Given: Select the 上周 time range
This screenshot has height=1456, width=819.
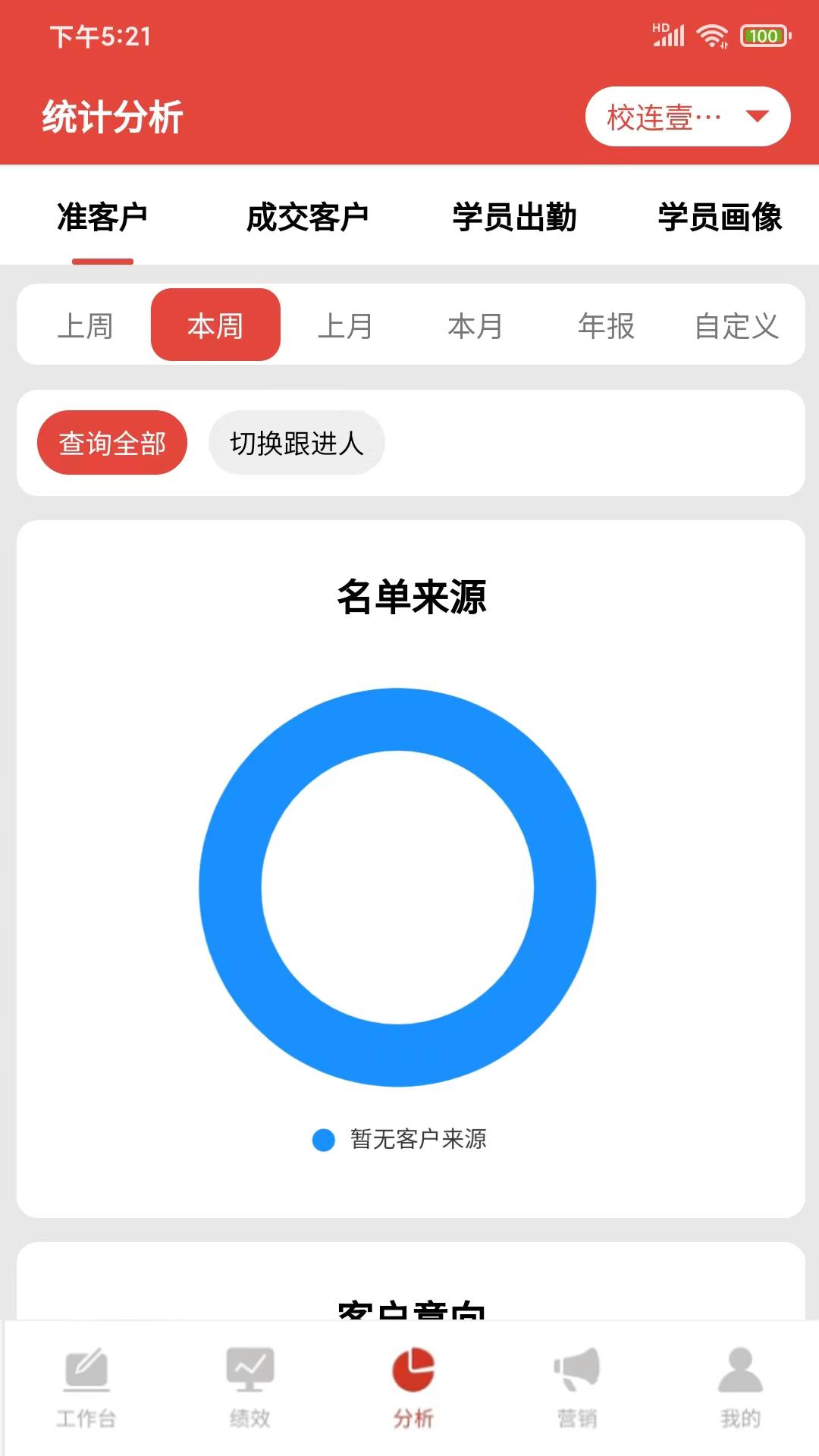Looking at the screenshot, I should [x=85, y=326].
